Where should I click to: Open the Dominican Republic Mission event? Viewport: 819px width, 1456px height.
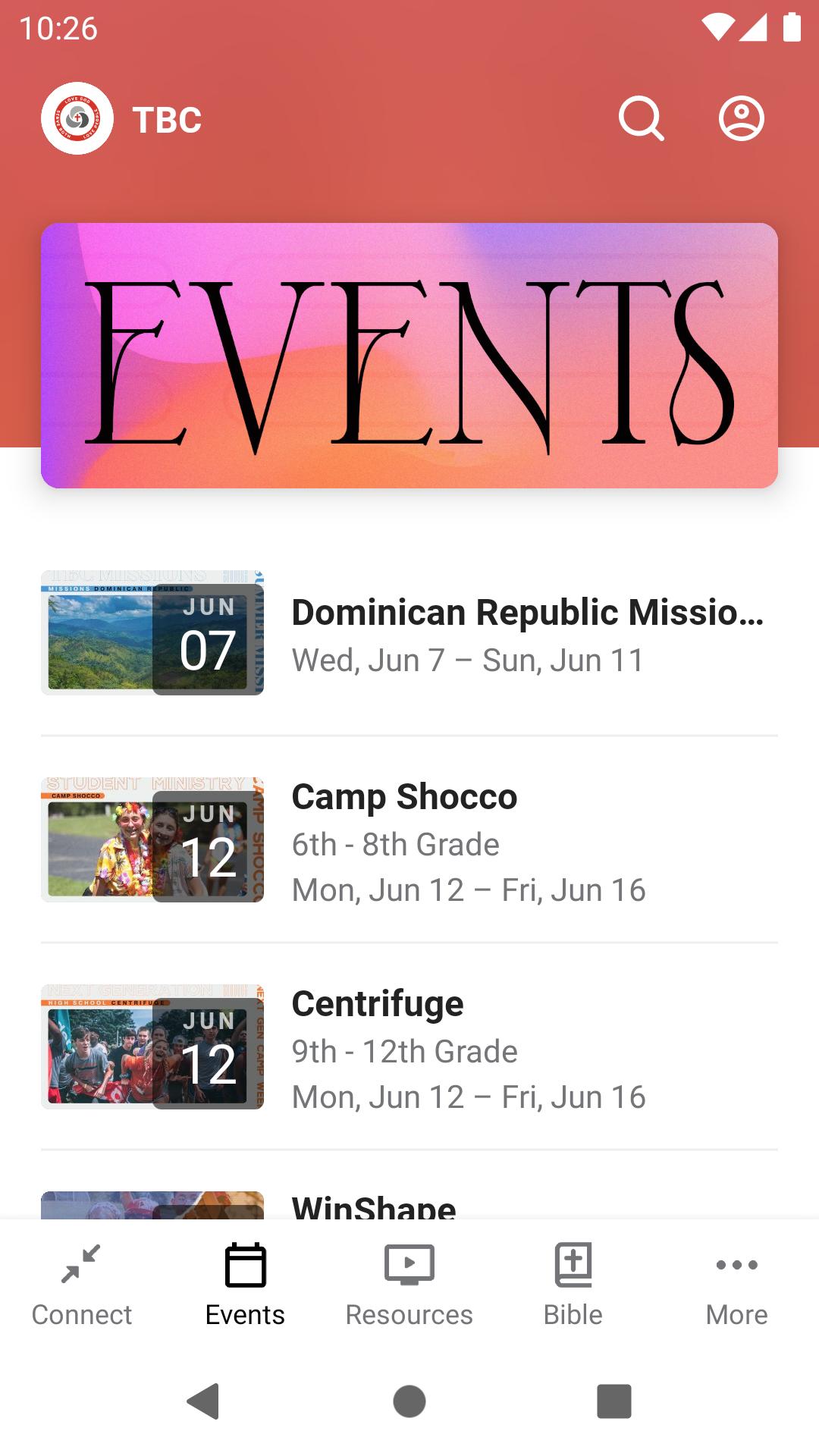(409, 633)
